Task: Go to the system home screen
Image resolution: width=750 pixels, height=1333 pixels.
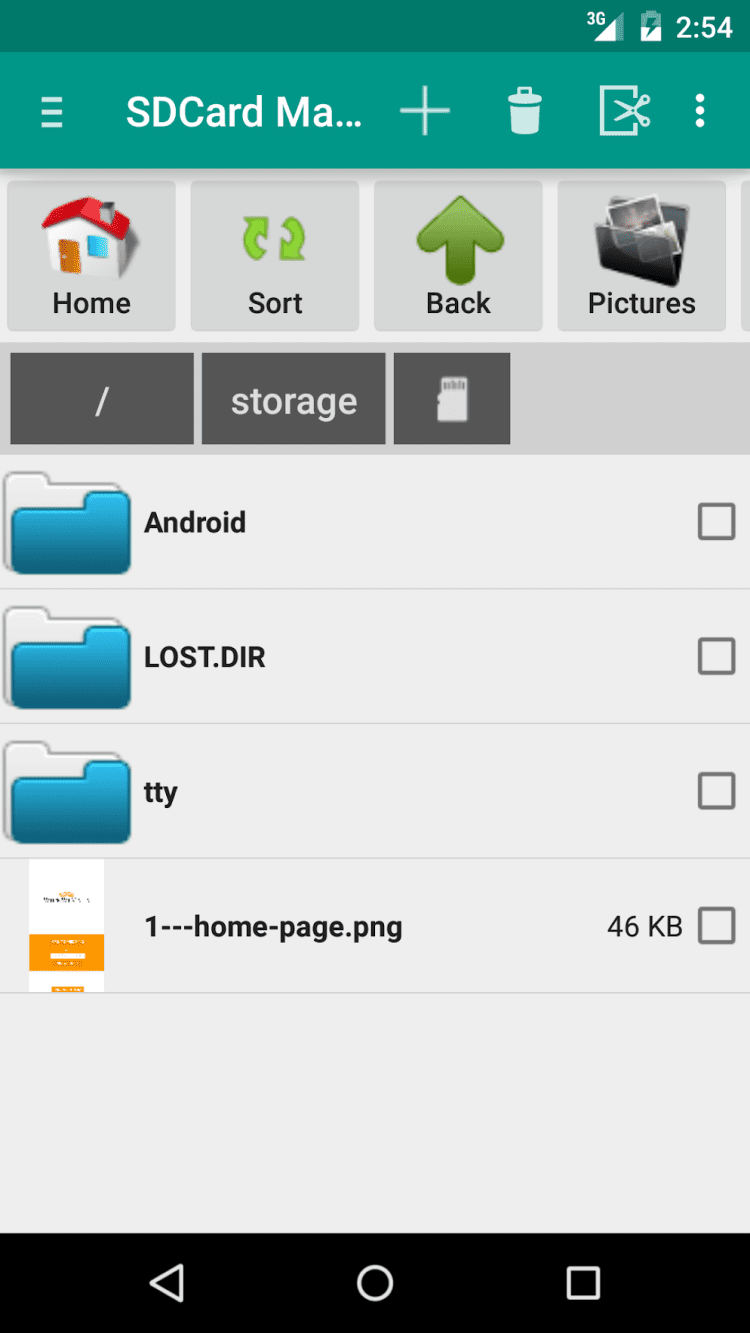Action: point(375,1283)
